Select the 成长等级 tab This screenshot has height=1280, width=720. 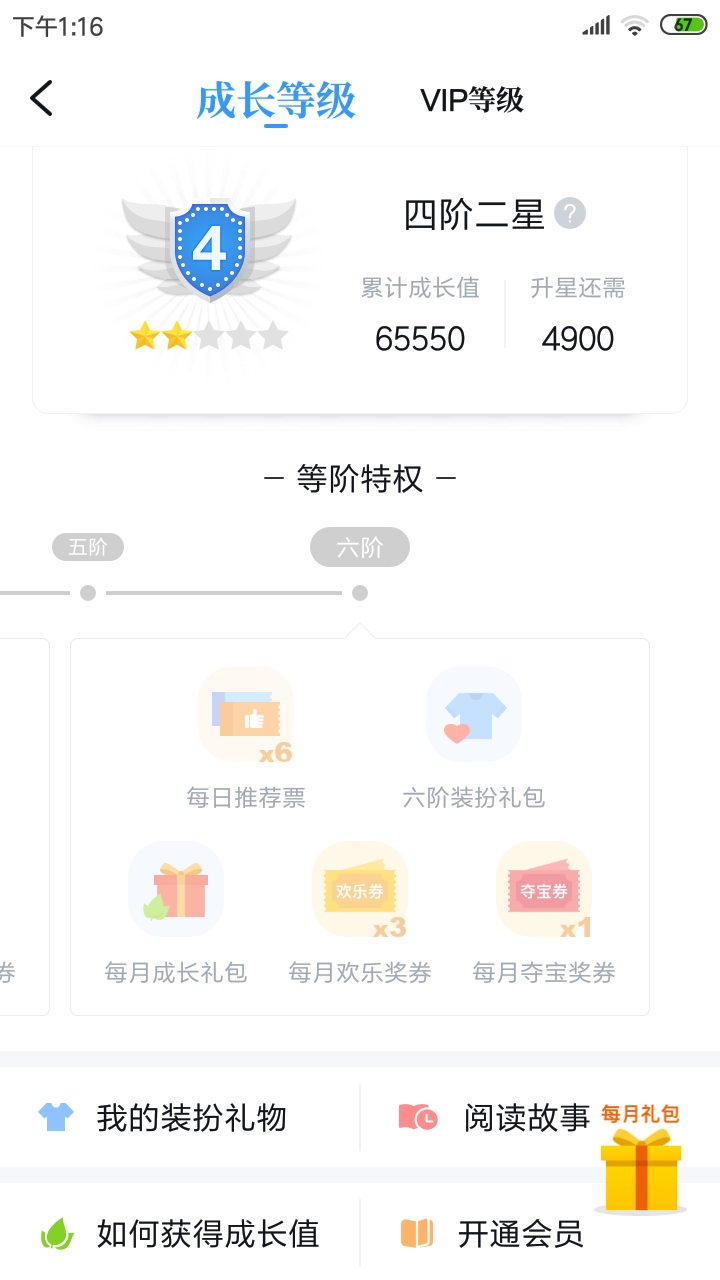coord(276,101)
